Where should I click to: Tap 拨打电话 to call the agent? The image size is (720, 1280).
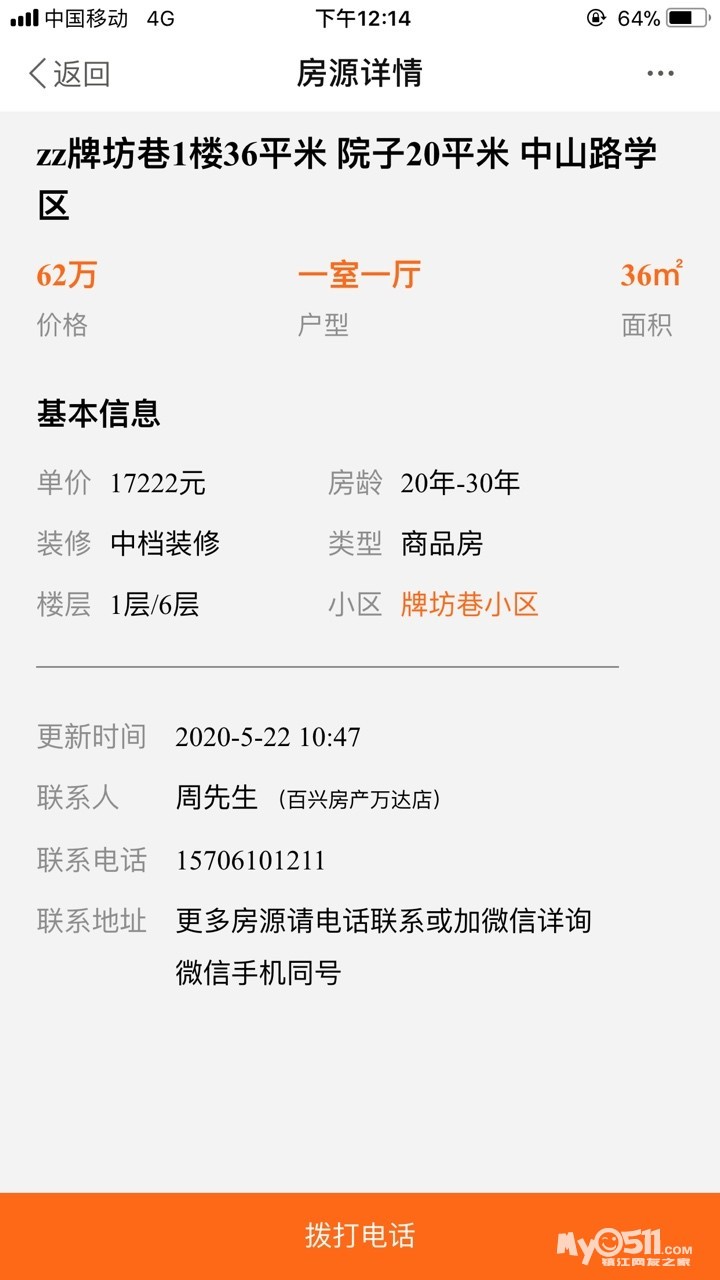pyautogui.click(x=360, y=1236)
